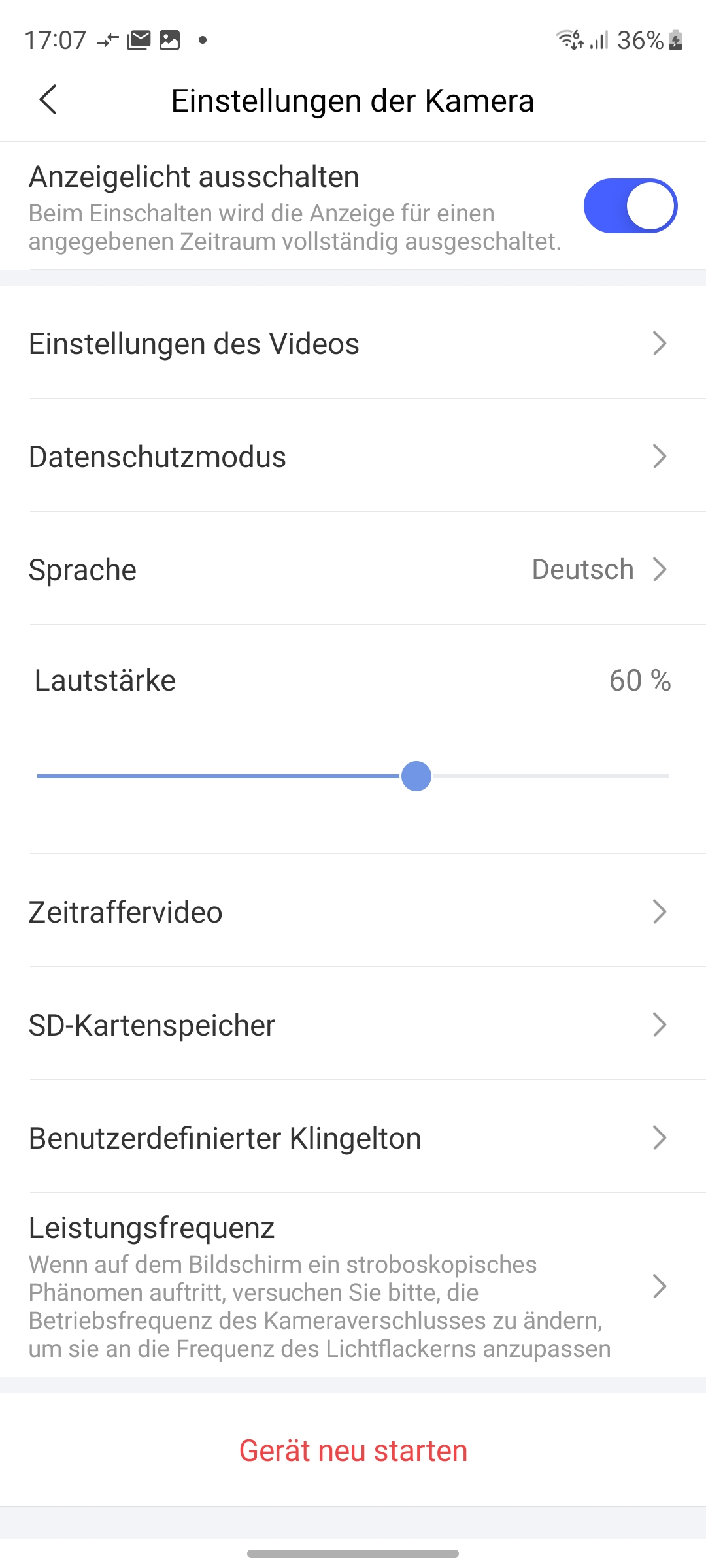This screenshot has width=706, height=1568.
Task: Open Datenschutzmodus settings
Action: click(x=353, y=457)
